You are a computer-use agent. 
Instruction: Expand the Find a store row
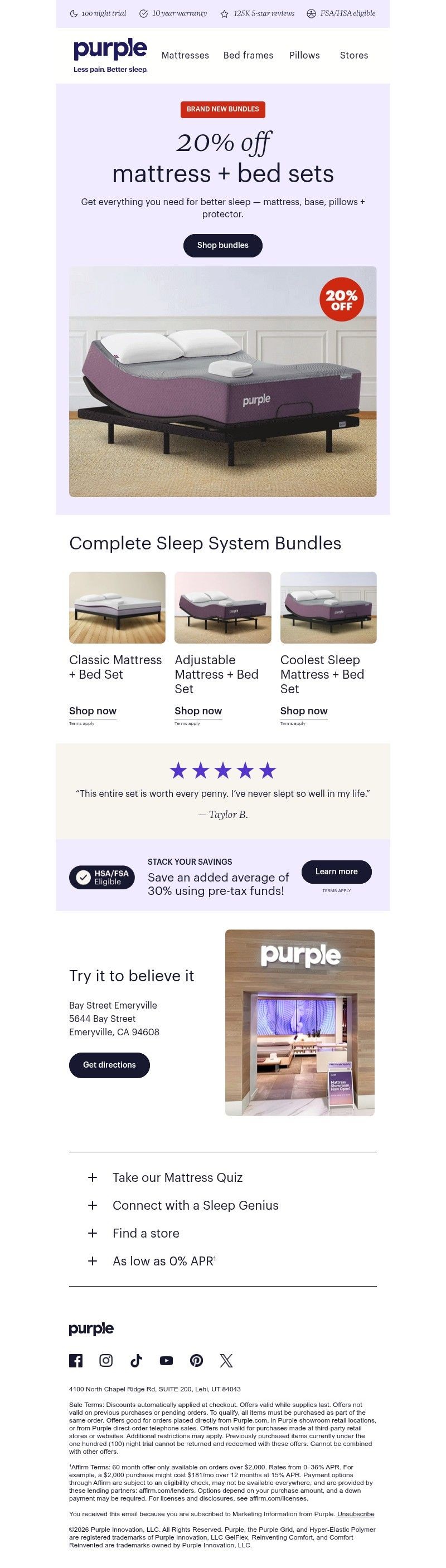tap(146, 1234)
